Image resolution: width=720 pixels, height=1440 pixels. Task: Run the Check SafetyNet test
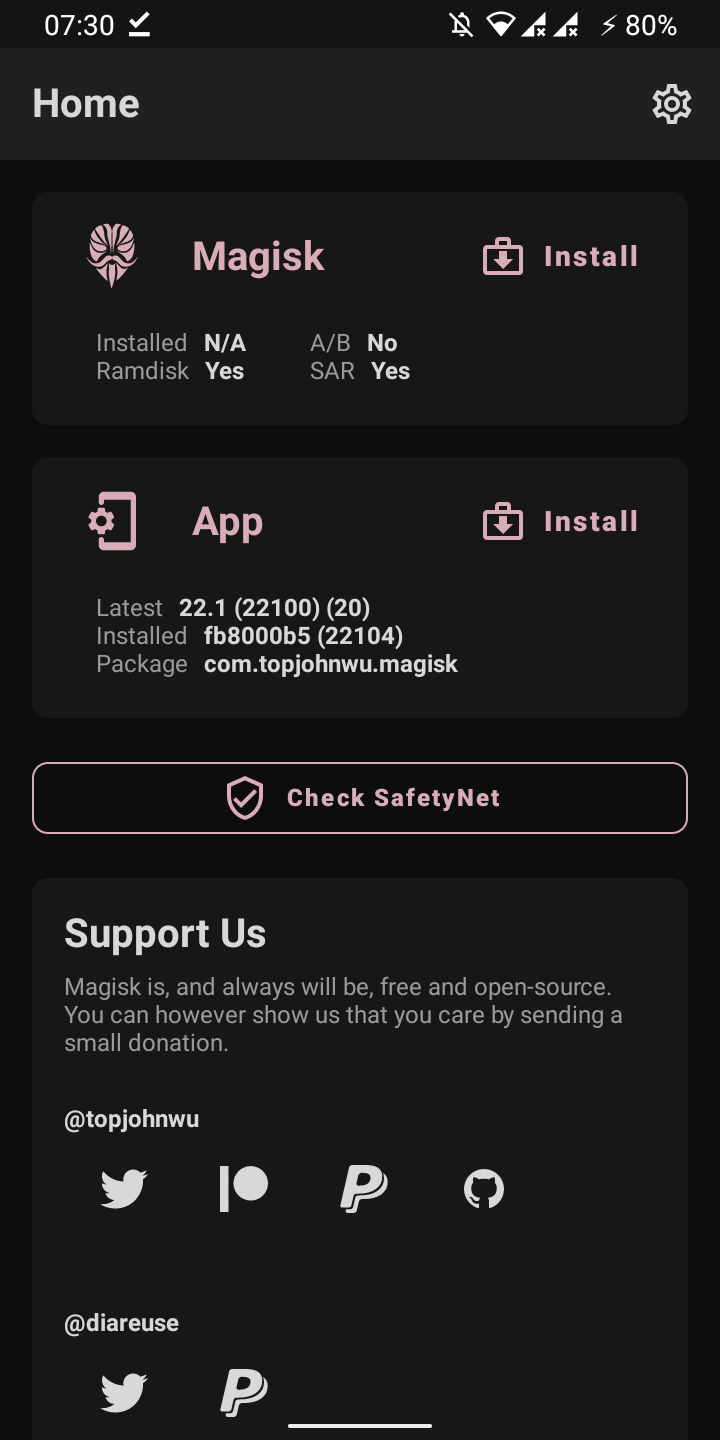[360, 798]
